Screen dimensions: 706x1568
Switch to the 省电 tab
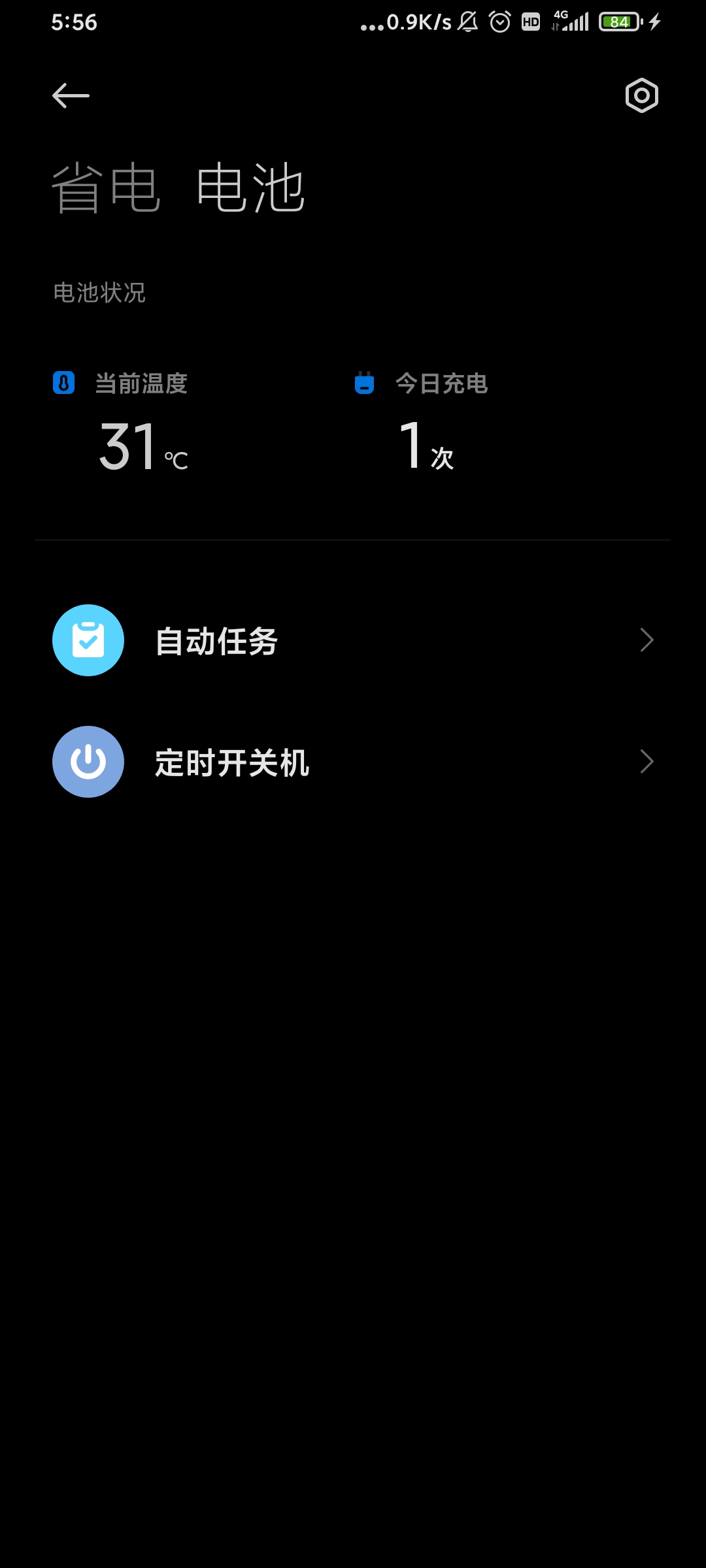pos(106,188)
